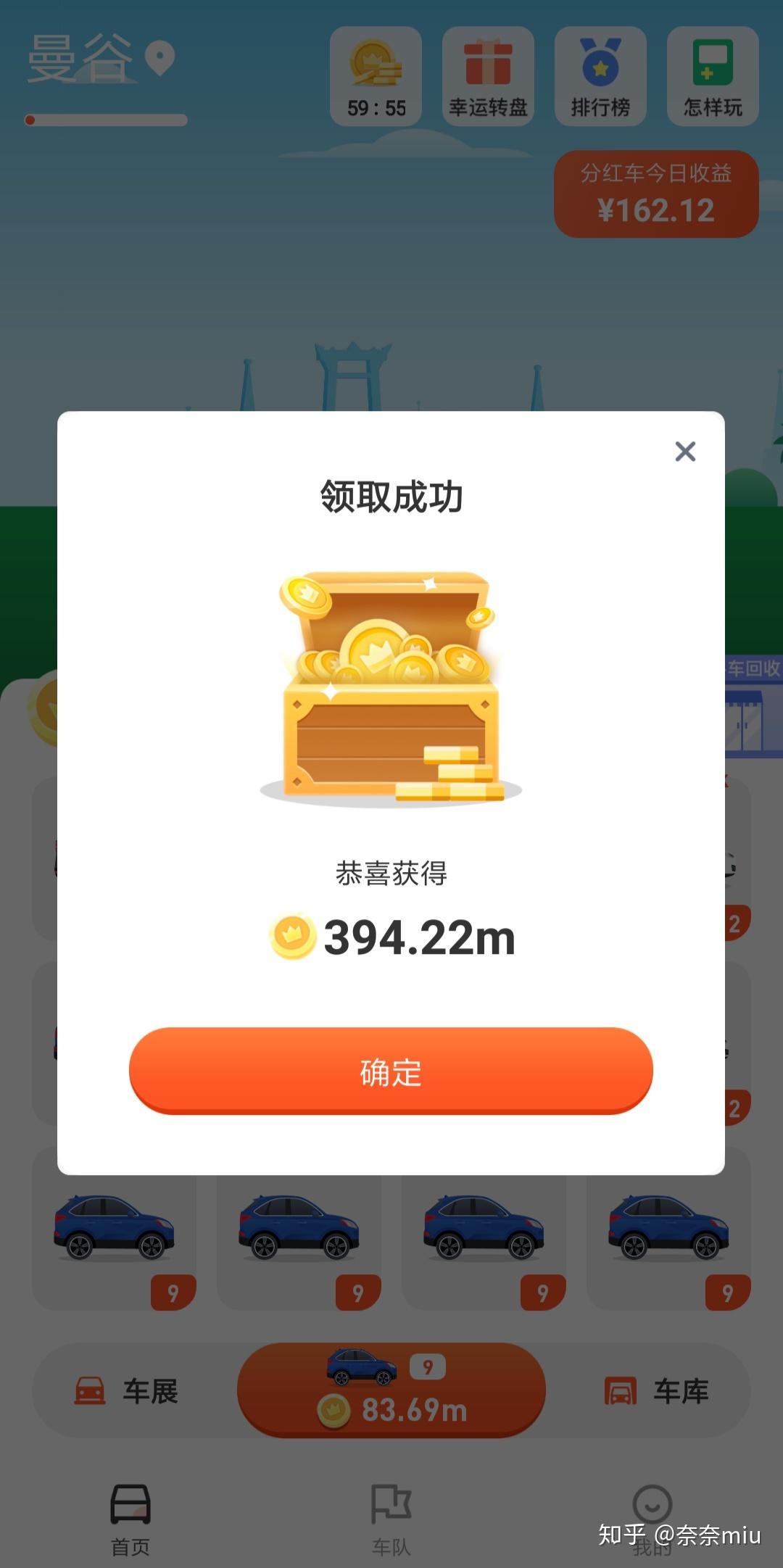Buy a level 9 car for 83.69m
The width and height of the screenshot is (783, 1568).
tap(391, 1390)
